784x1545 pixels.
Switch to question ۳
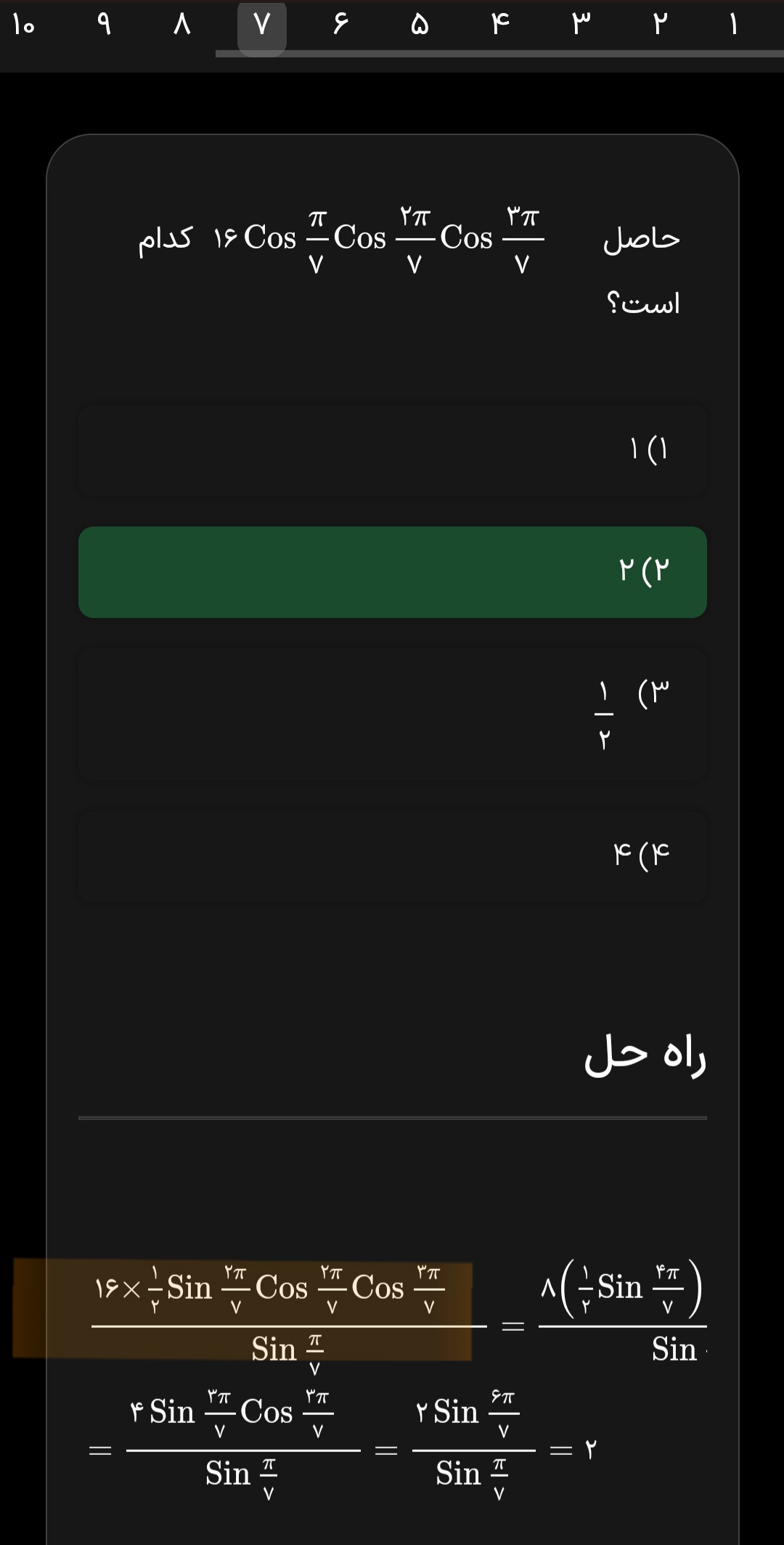[x=580, y=26]
